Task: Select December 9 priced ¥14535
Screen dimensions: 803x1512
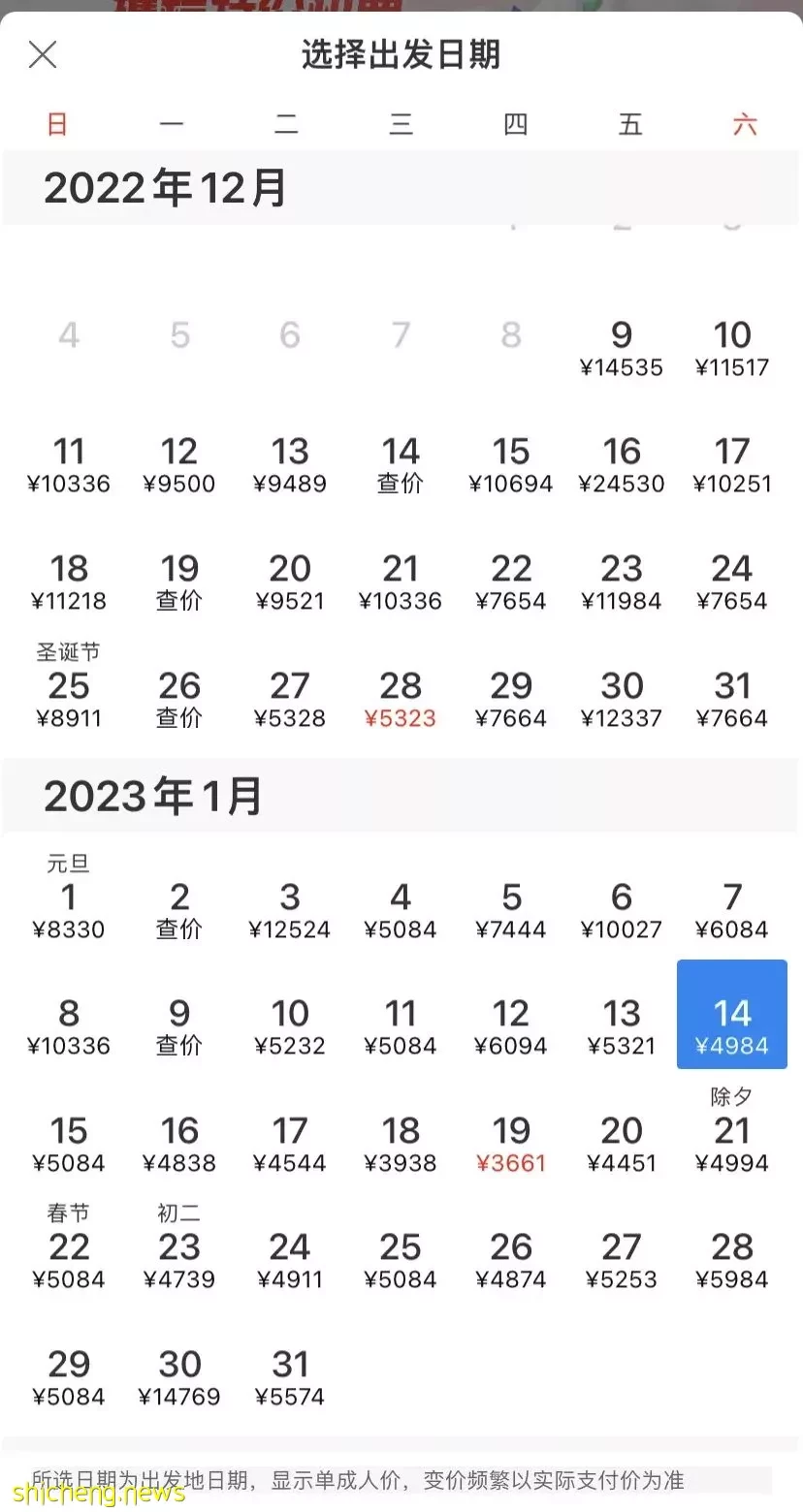Action: pos(622,350)
